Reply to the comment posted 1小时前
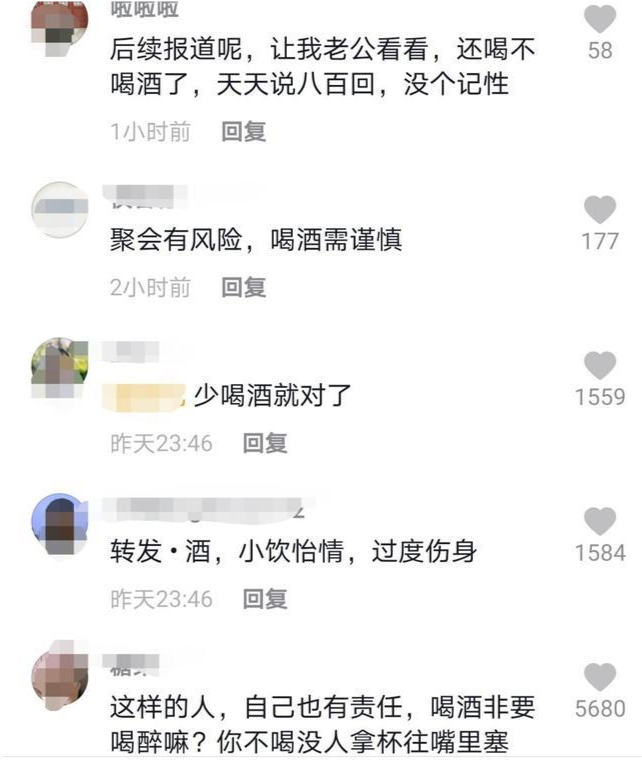This screenshot has height=761, width=642. click(x=243, y=131)
